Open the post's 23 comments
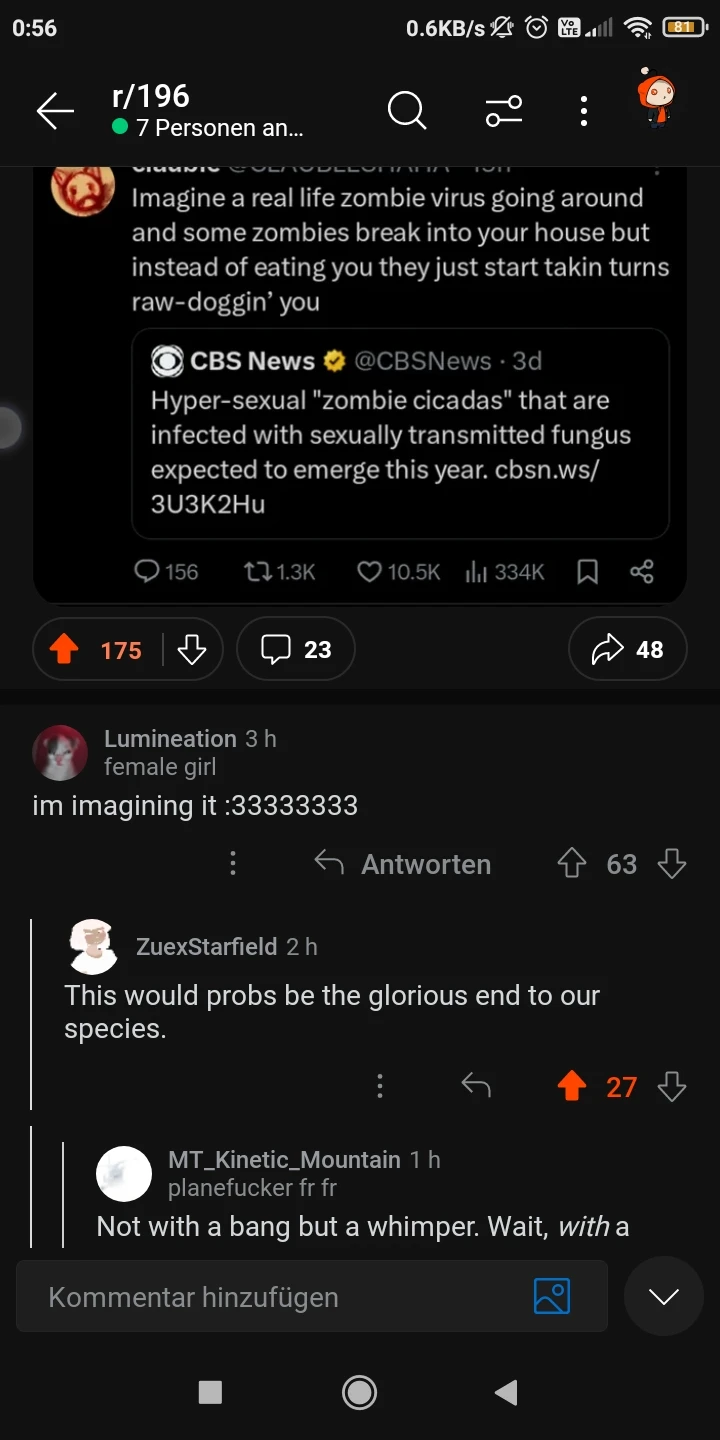 (296, 650)
